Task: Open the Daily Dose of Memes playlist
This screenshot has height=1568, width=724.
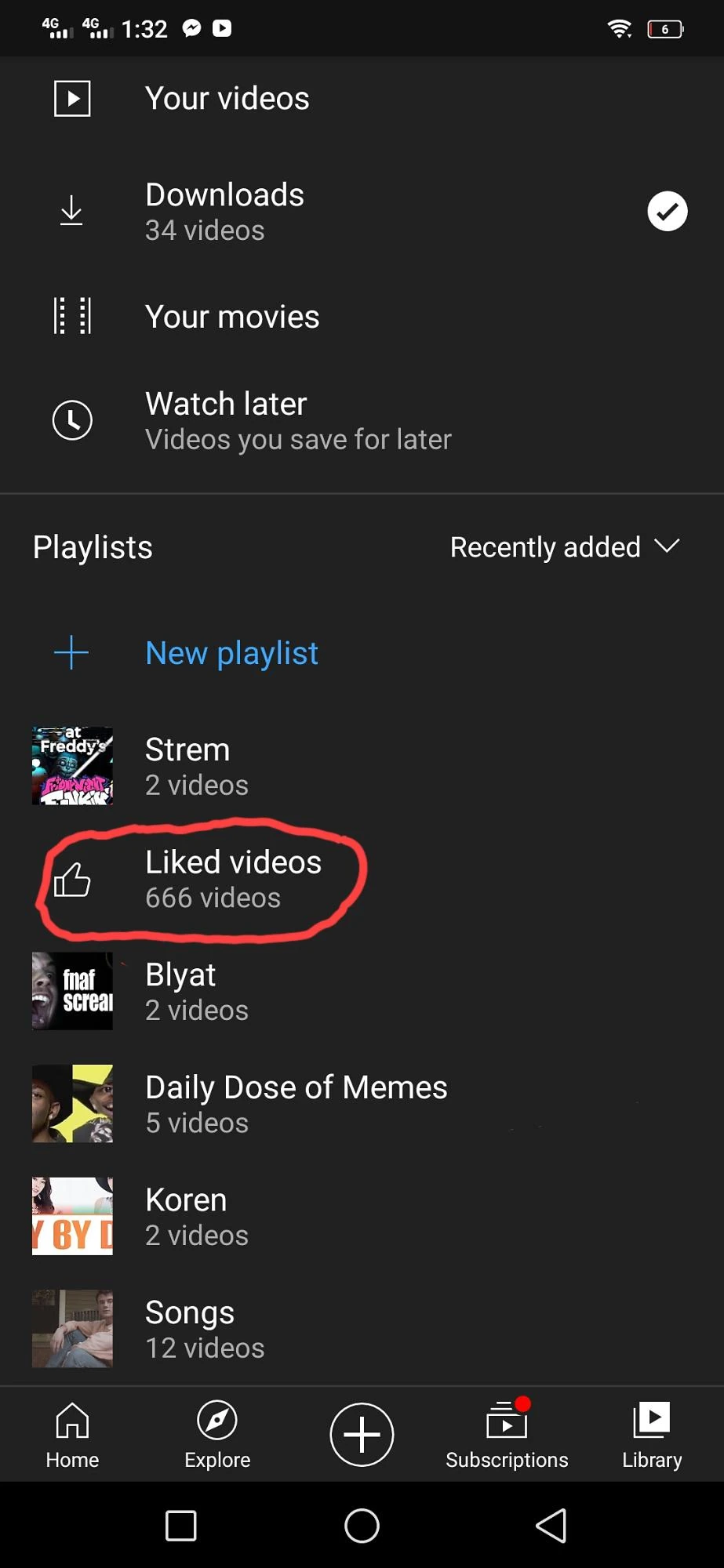Action: pyautogui.click(x=296, y=1104)
